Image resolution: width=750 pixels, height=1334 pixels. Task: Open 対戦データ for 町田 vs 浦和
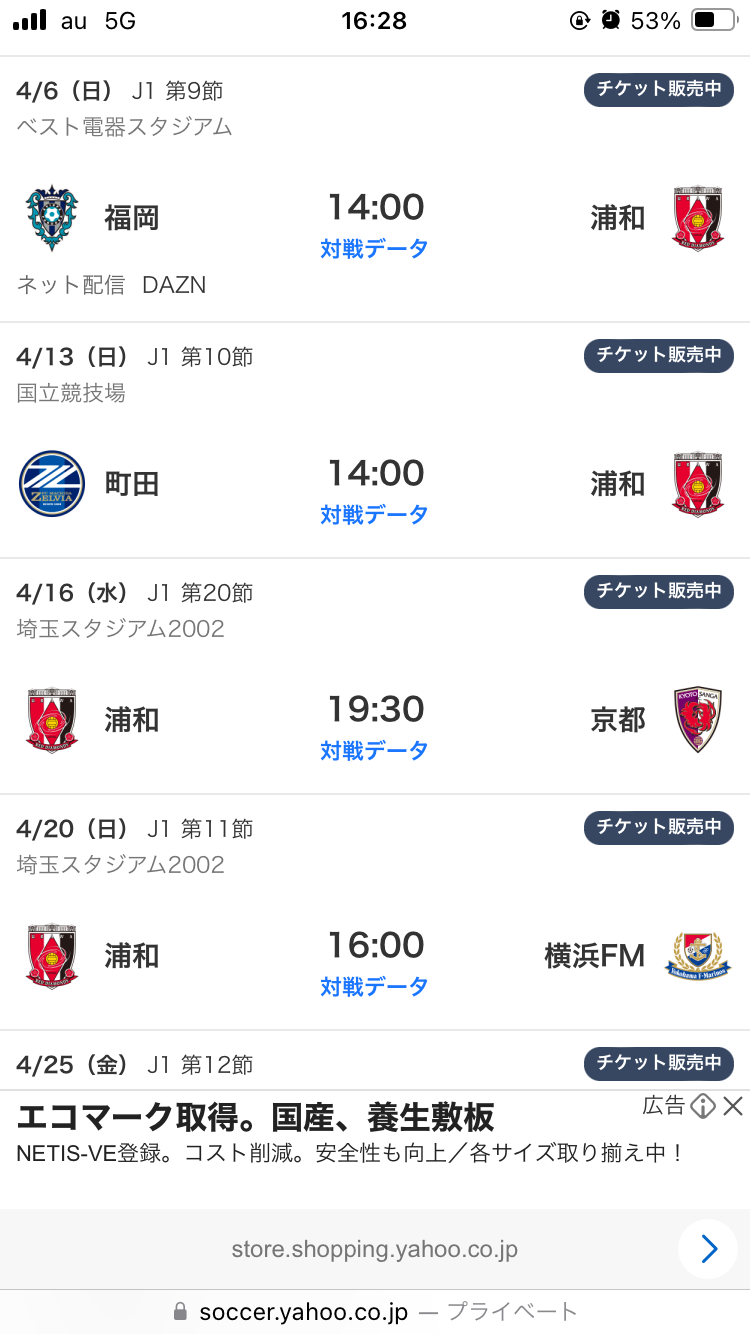[x=374, y=515]
